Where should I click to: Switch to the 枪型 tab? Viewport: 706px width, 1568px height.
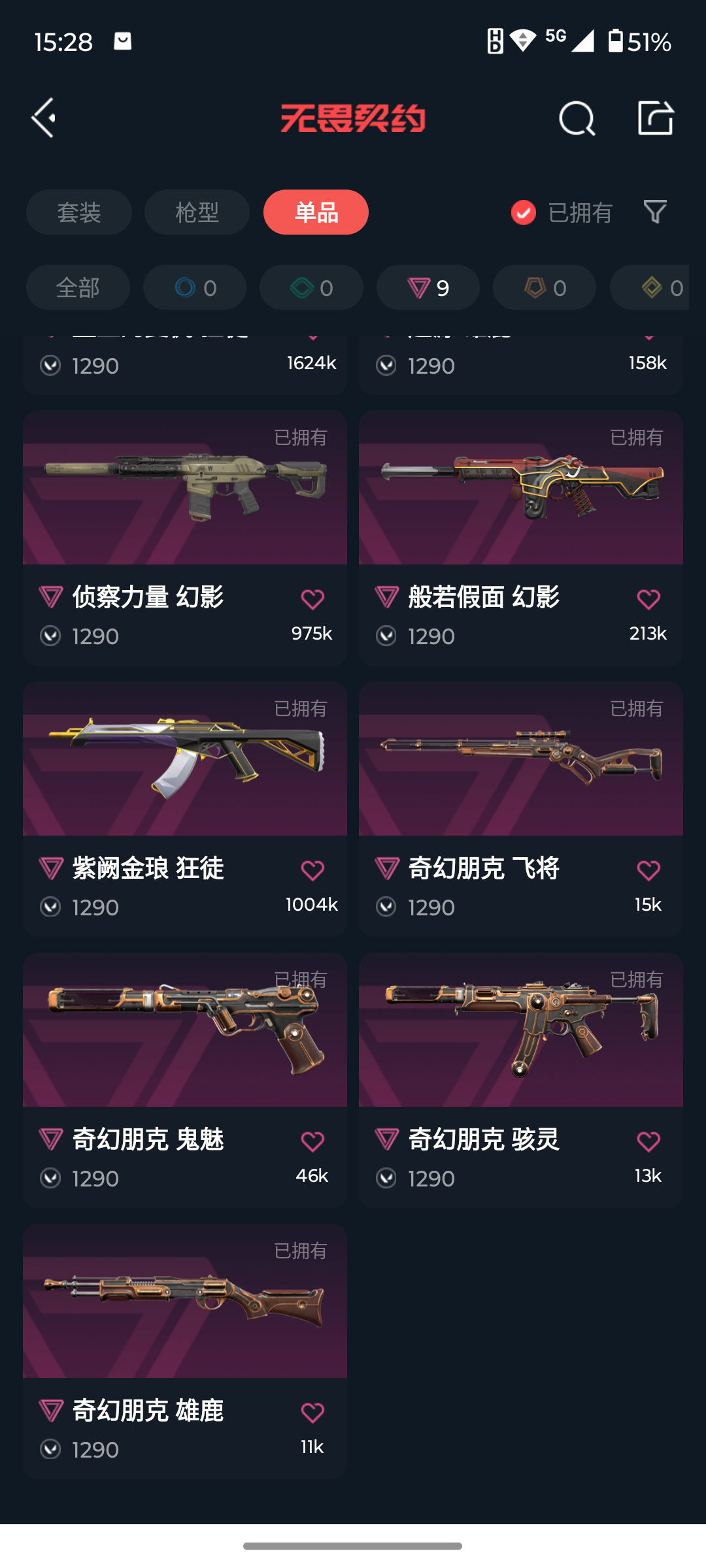tap(197, 212)
